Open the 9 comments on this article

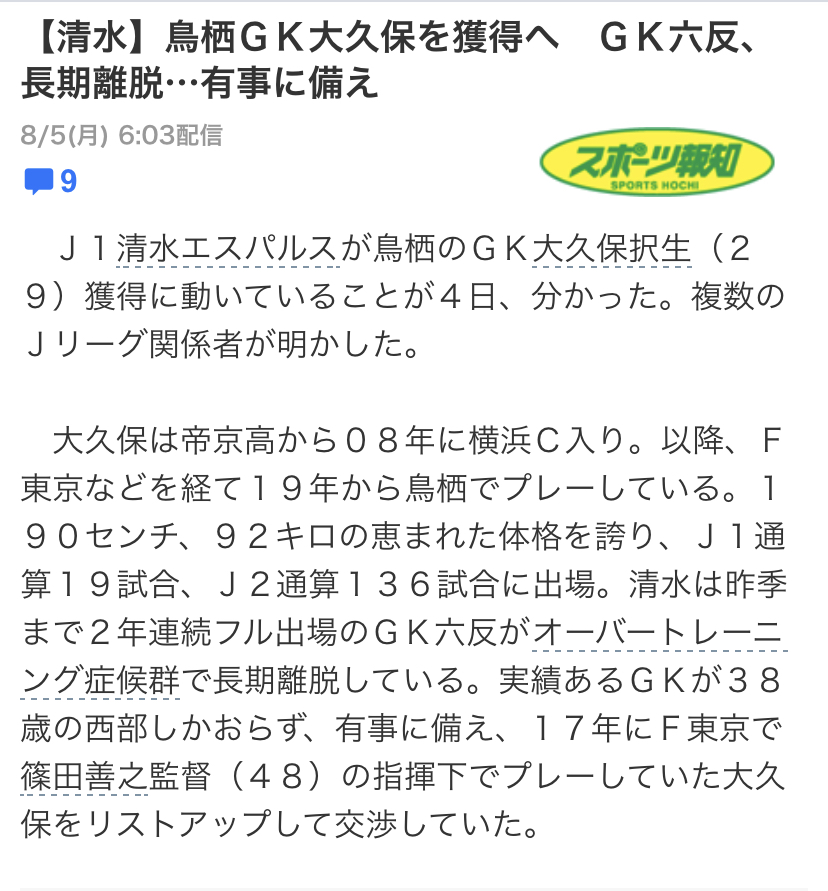tap(50, 181)
